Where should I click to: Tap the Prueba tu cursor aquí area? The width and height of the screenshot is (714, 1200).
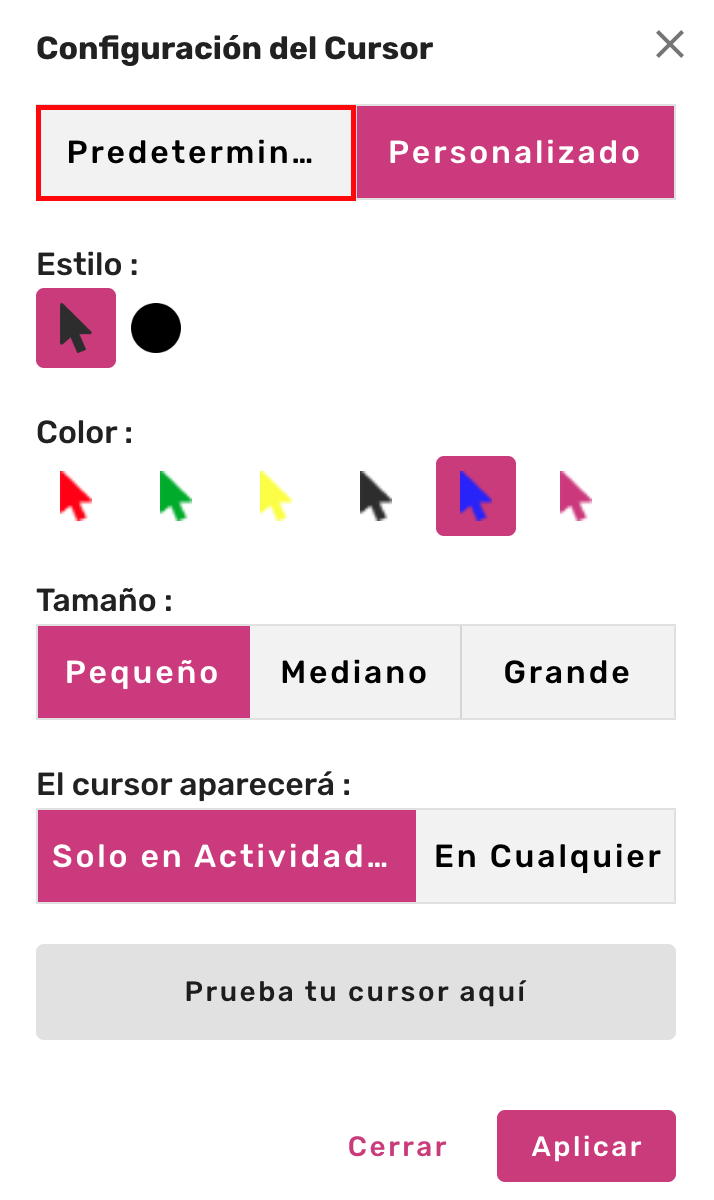tap(356, 992)
